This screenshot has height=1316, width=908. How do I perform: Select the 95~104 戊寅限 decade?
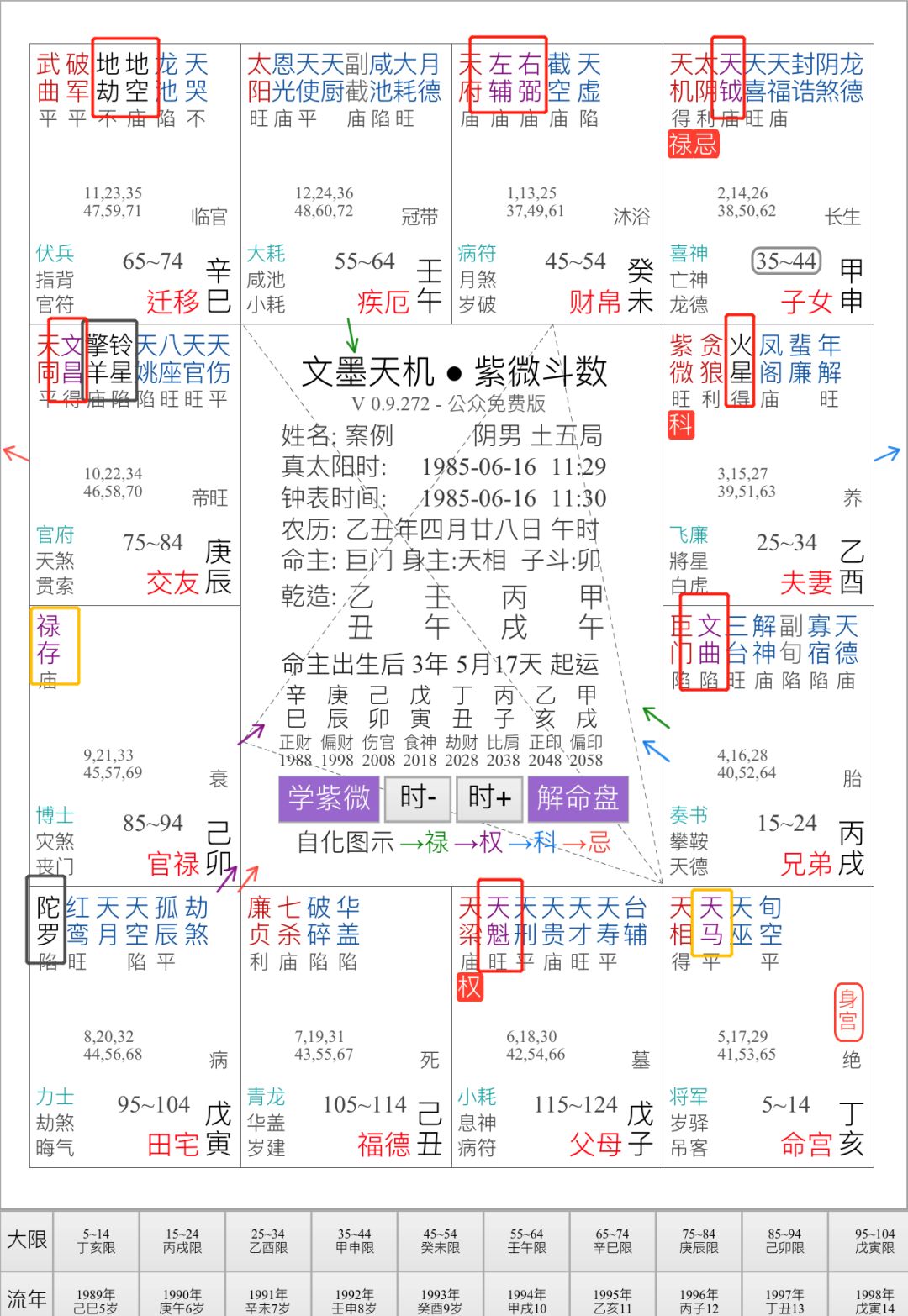[x=874, y=1241]
